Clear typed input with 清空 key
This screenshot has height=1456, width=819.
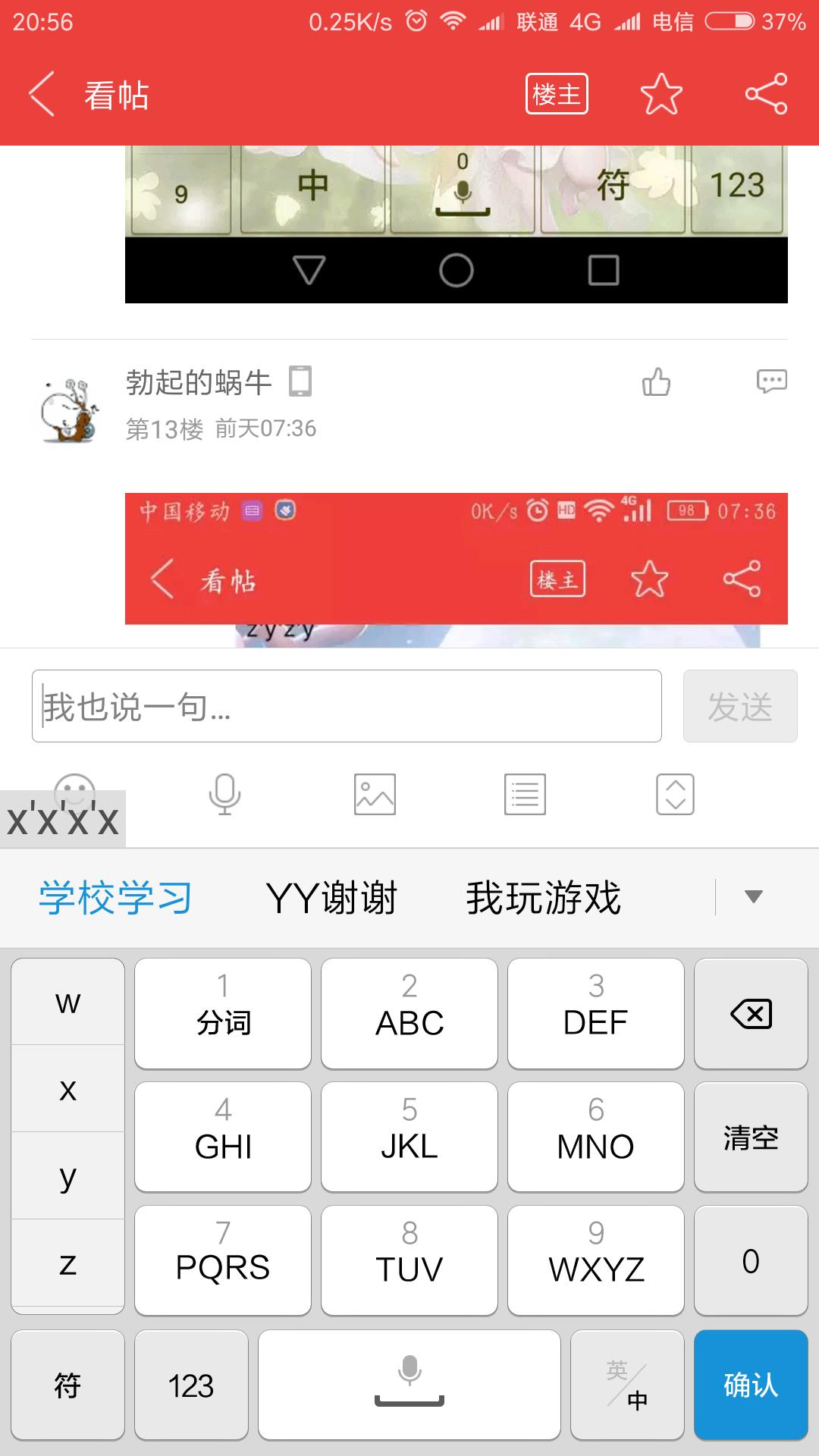pyautogui.click(x=751, y=1137)
